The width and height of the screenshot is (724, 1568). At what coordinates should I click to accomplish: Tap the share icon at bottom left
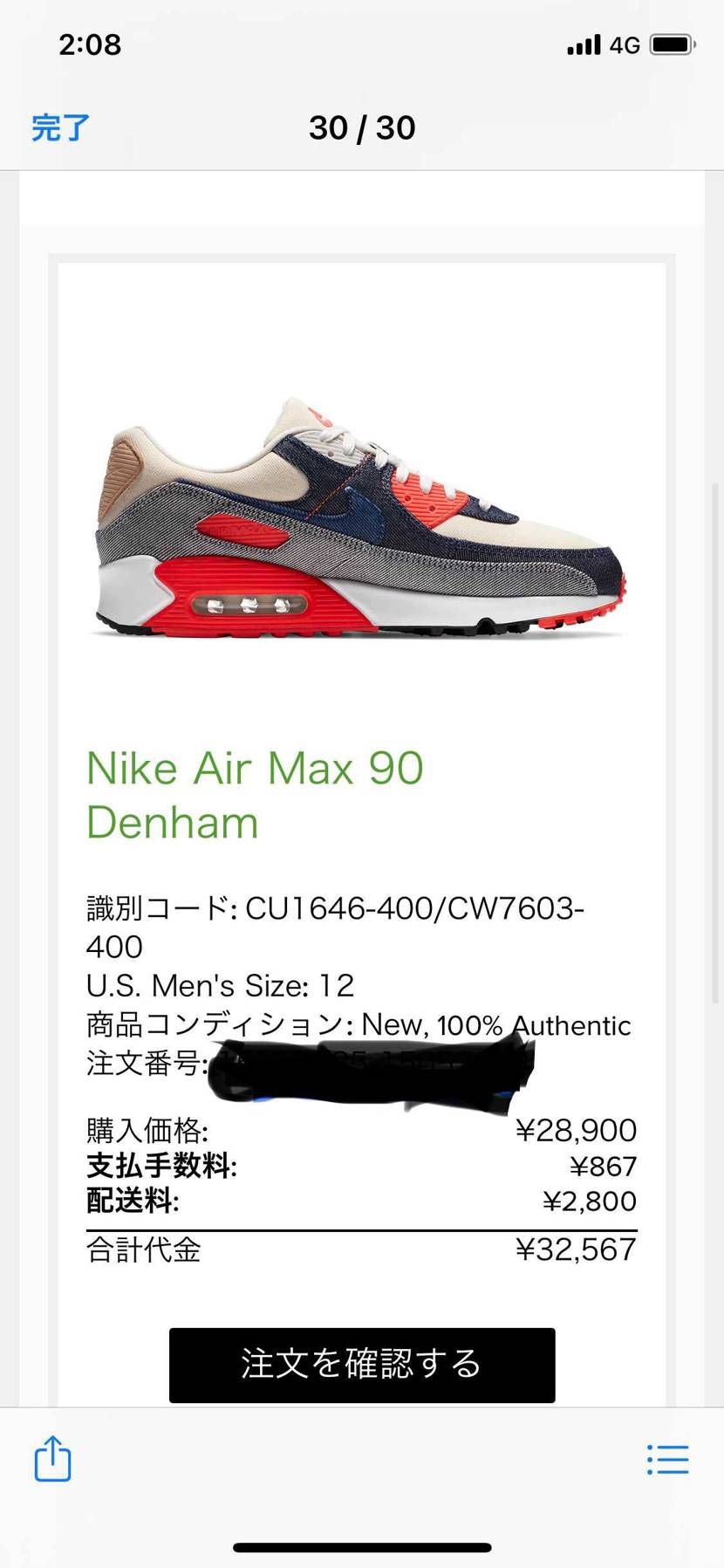tap(51, 1459)
